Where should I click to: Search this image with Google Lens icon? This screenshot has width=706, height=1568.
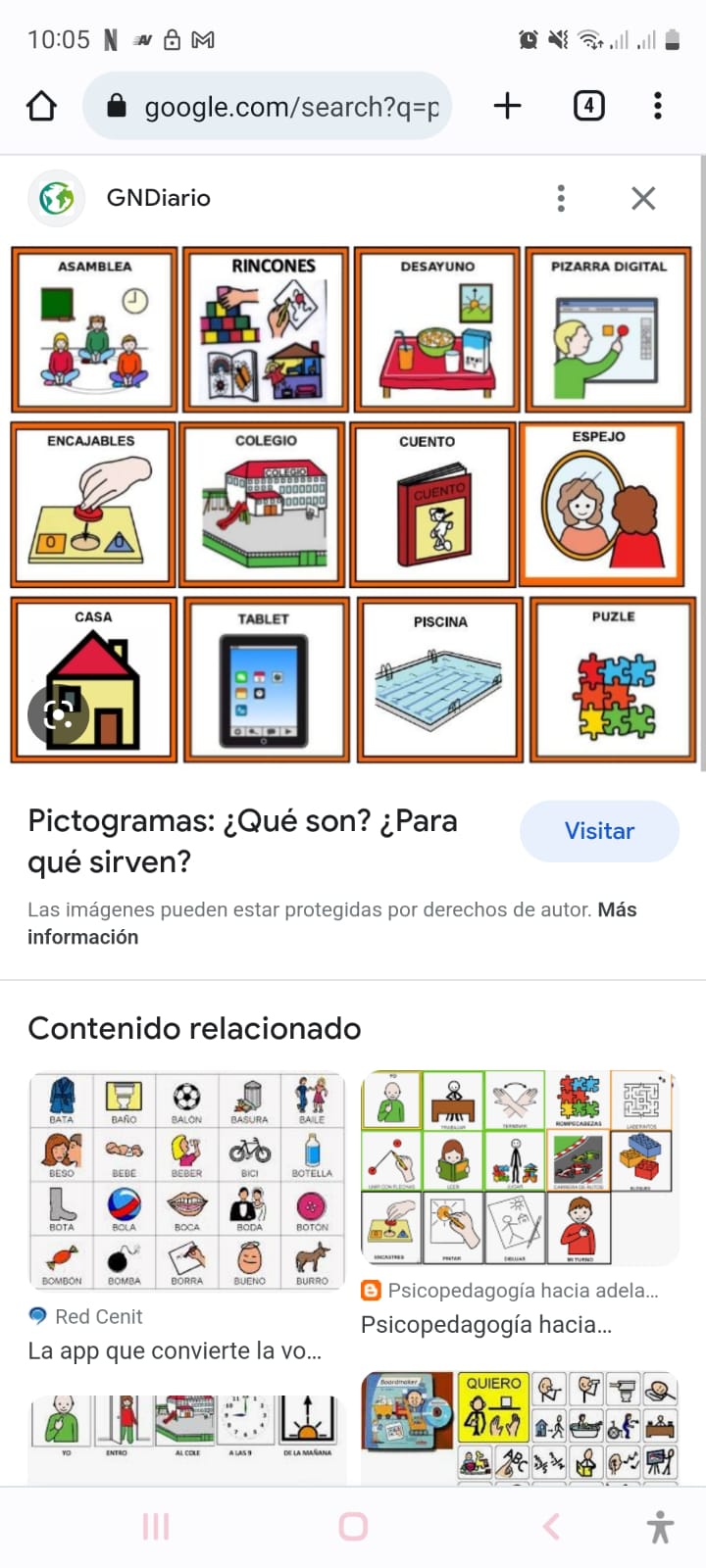(61, 715)
